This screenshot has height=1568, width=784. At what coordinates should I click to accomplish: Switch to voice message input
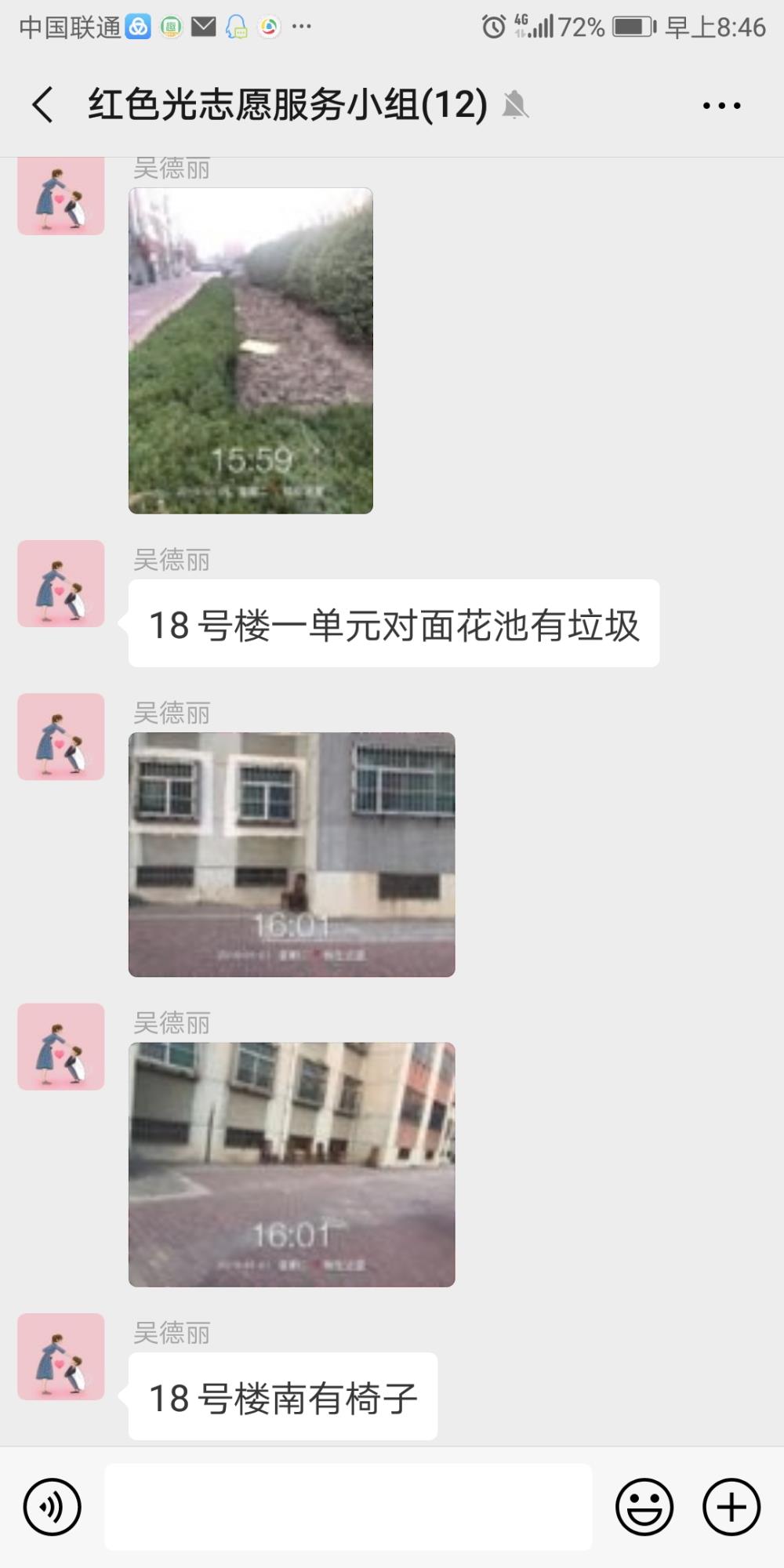click(x=53, y=1507)
